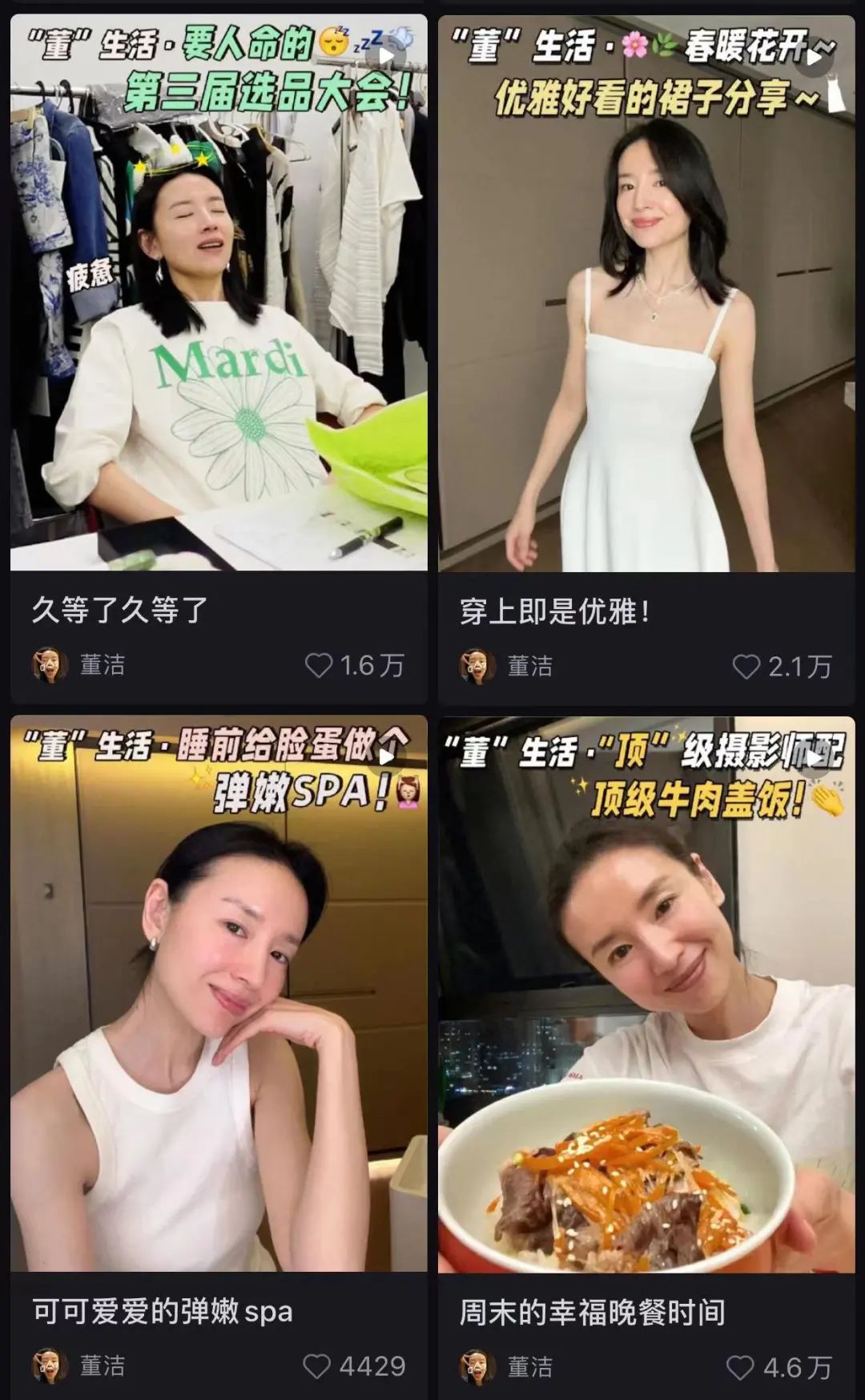The height and width of the screenshot is (1400, 865).
Task: Like the 可可爱爱的弹嫩spa post
Action: [x=316, y=1366]
